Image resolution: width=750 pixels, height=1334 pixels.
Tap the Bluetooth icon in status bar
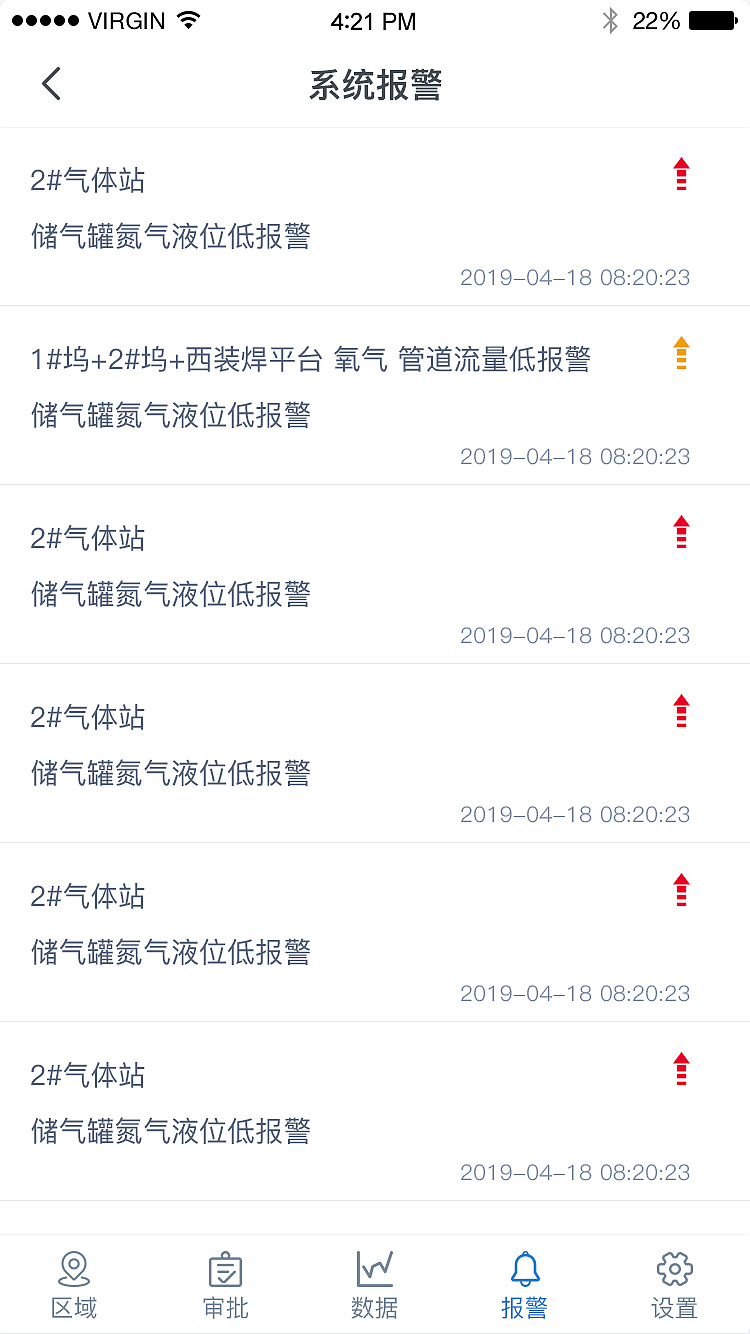point(612,19)
